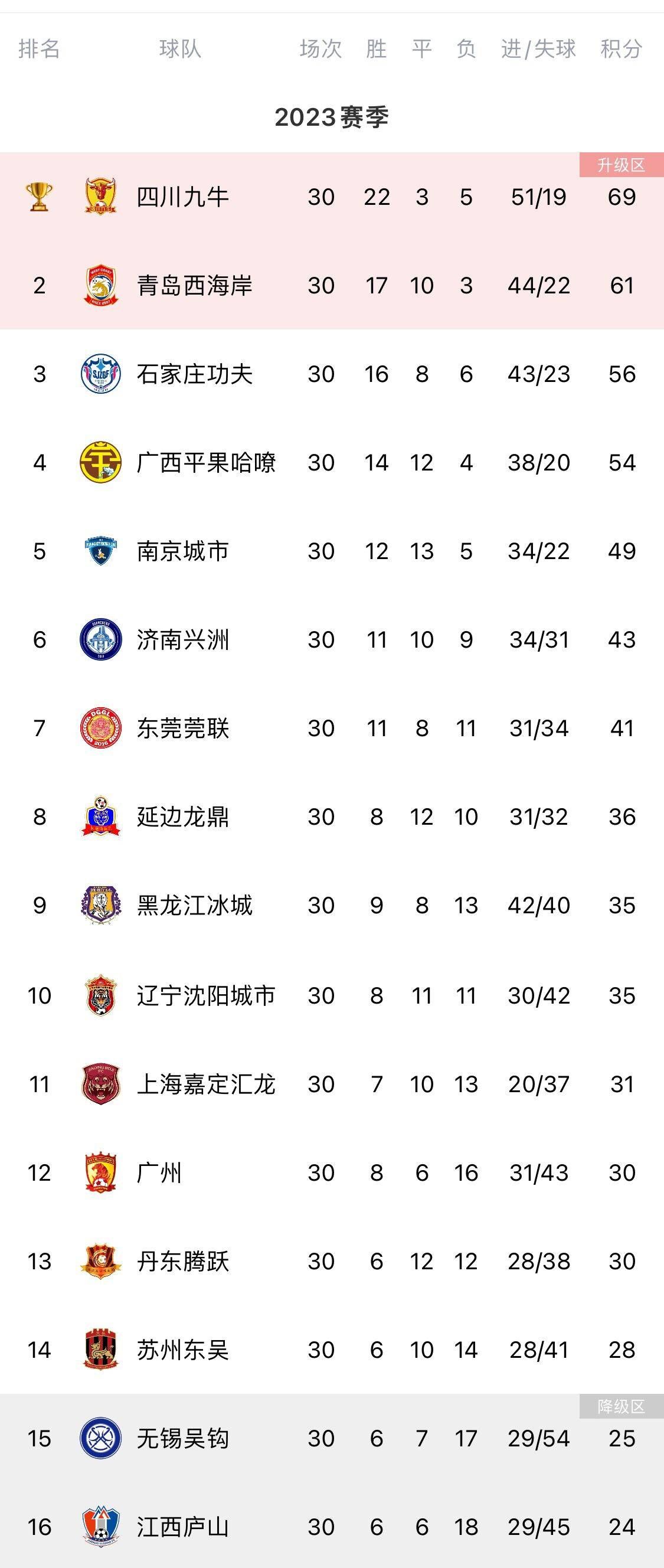The image size is (664, 1568).
Task: Open the 无锡吴钩 team row
Action: click(x=182, y=1438)
